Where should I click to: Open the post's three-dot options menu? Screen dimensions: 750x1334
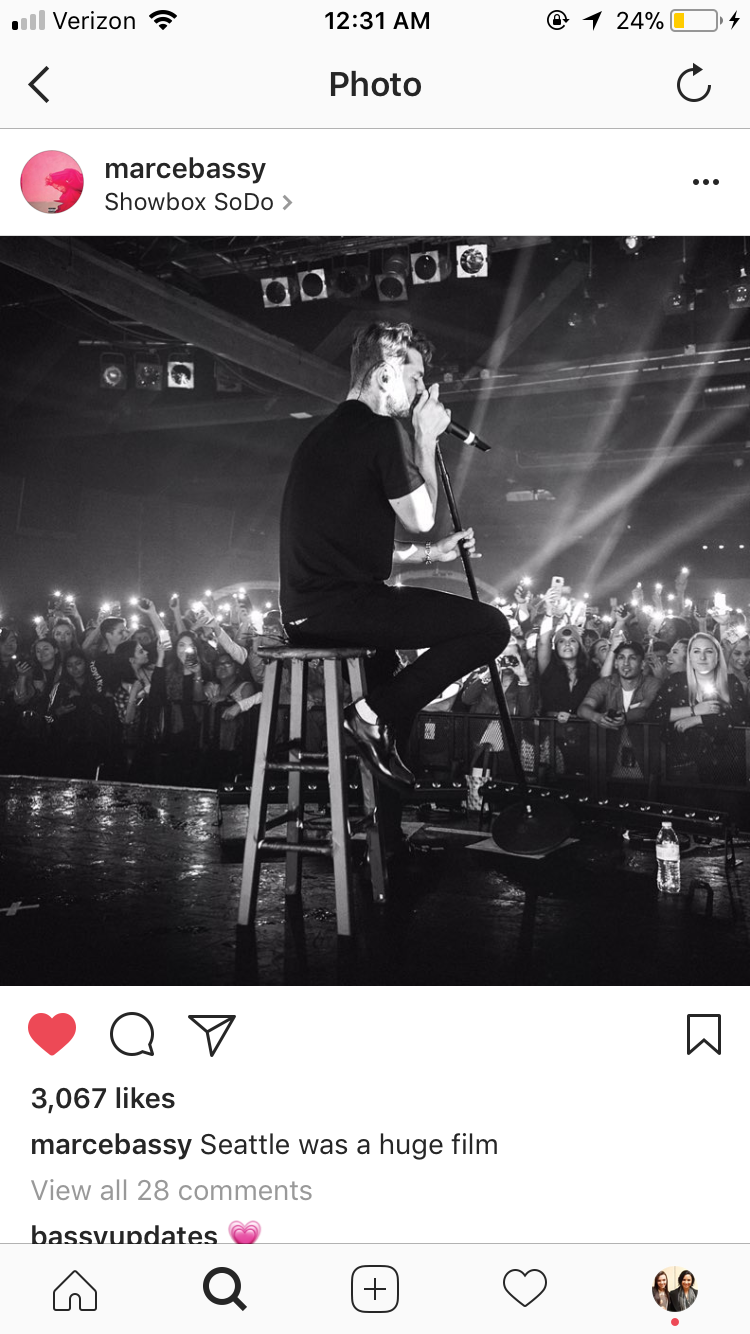[x=705, y=182]
